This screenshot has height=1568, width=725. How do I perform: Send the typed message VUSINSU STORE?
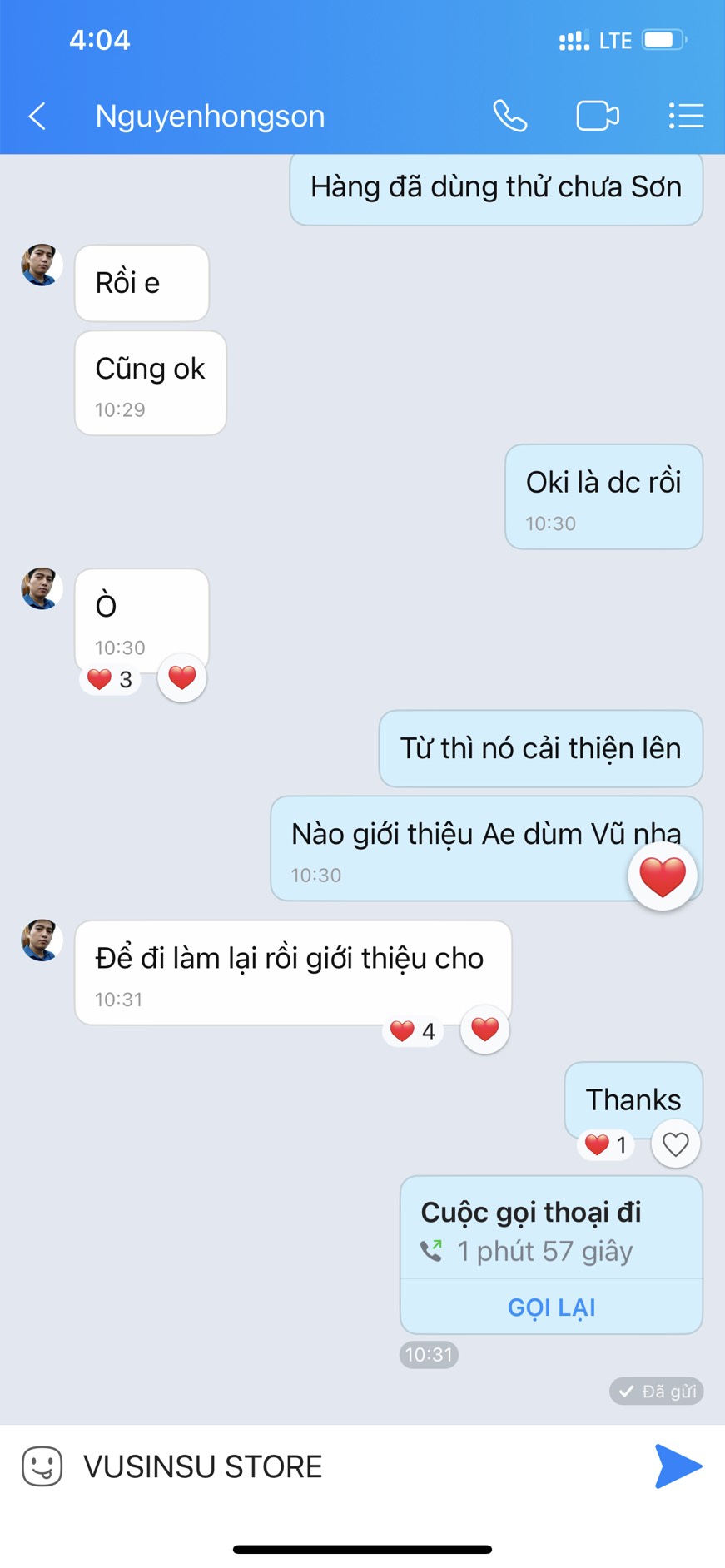pyautogui.click(x=678, y=1466)
